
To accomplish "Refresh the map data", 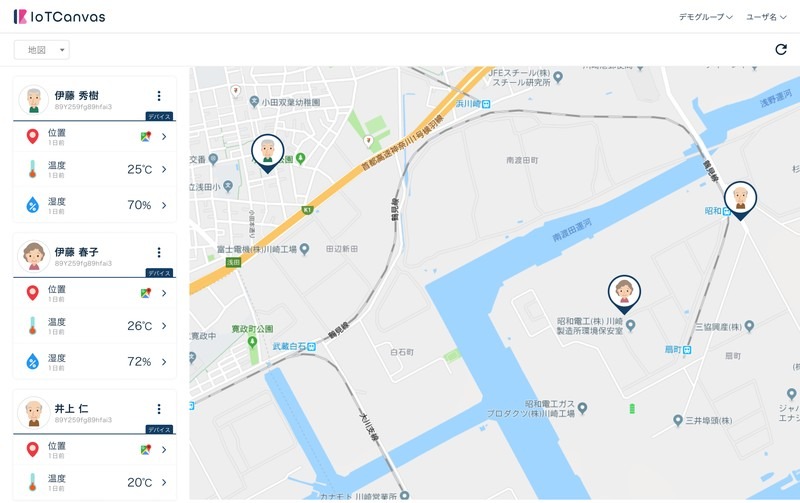I will 781,49.
